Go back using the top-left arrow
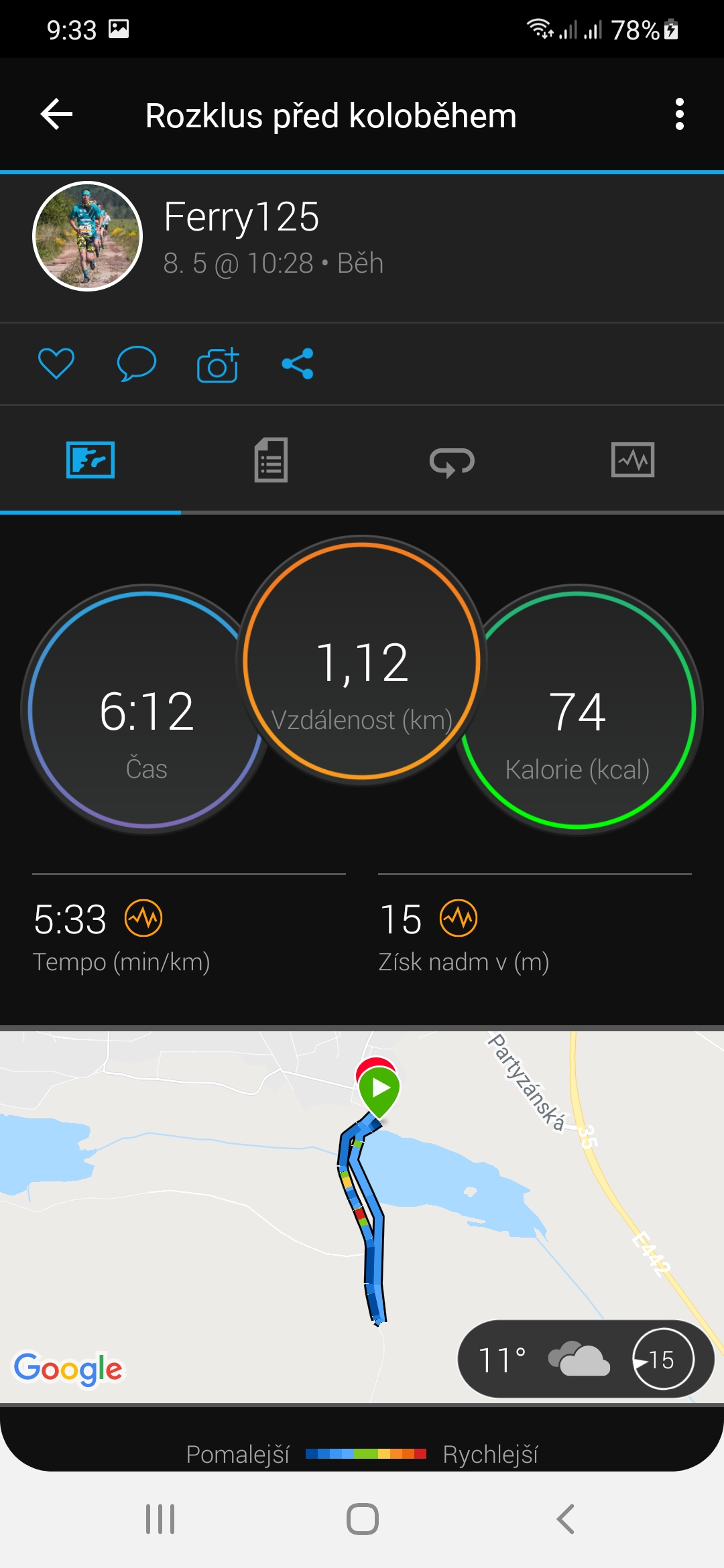This screenshot has height=1568, width=724. [57, 115]
